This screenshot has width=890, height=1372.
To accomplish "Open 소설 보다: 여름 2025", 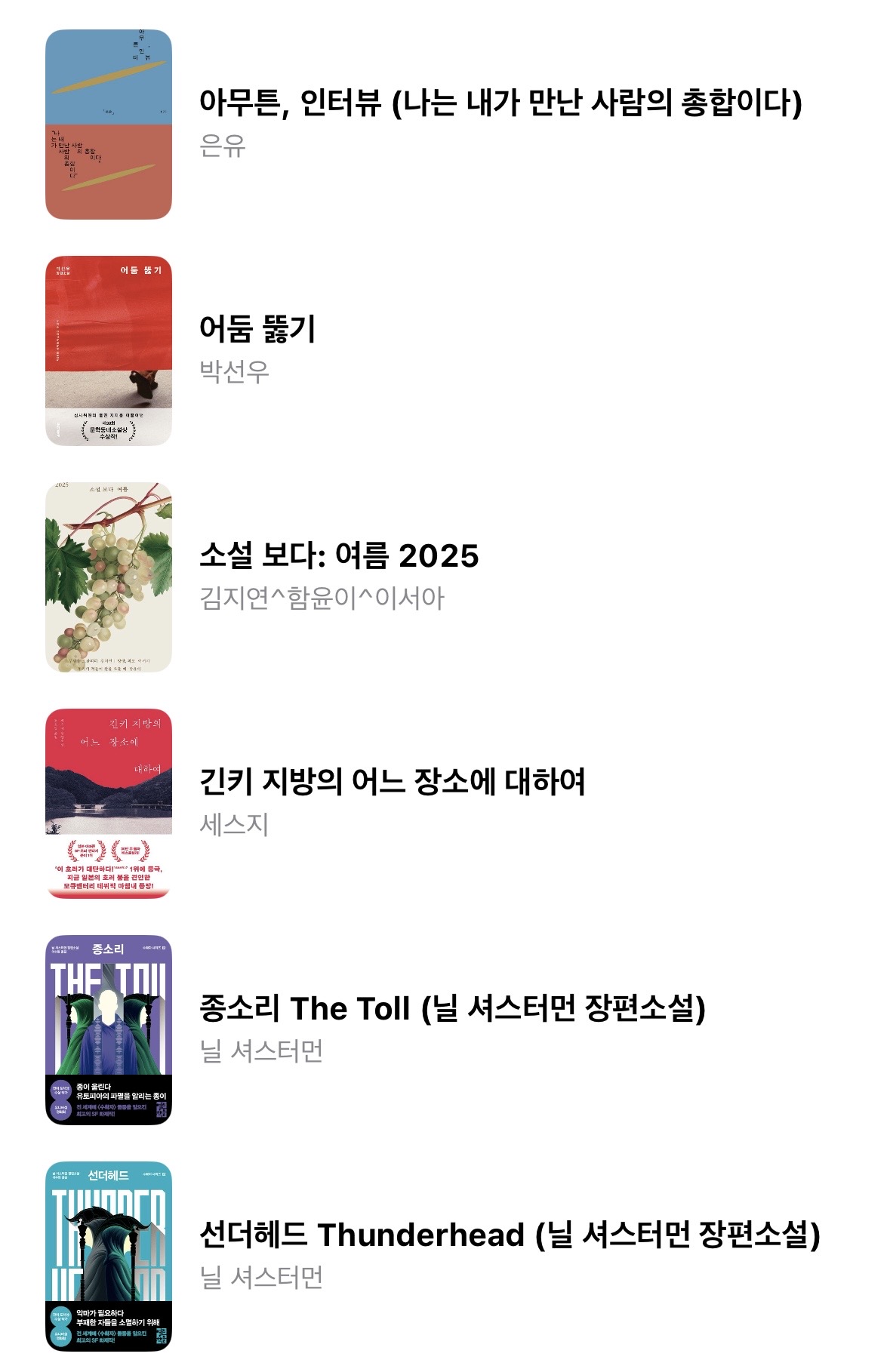I will pos(339,556).
